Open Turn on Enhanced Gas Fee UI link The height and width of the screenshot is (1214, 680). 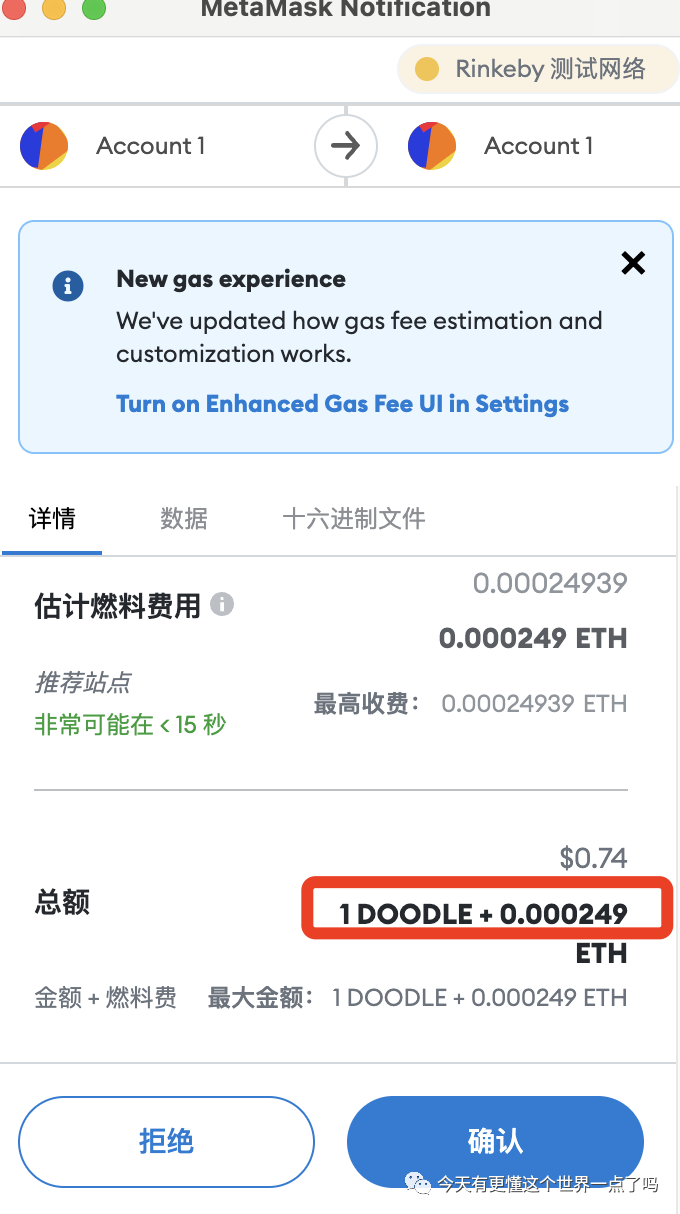342,404
